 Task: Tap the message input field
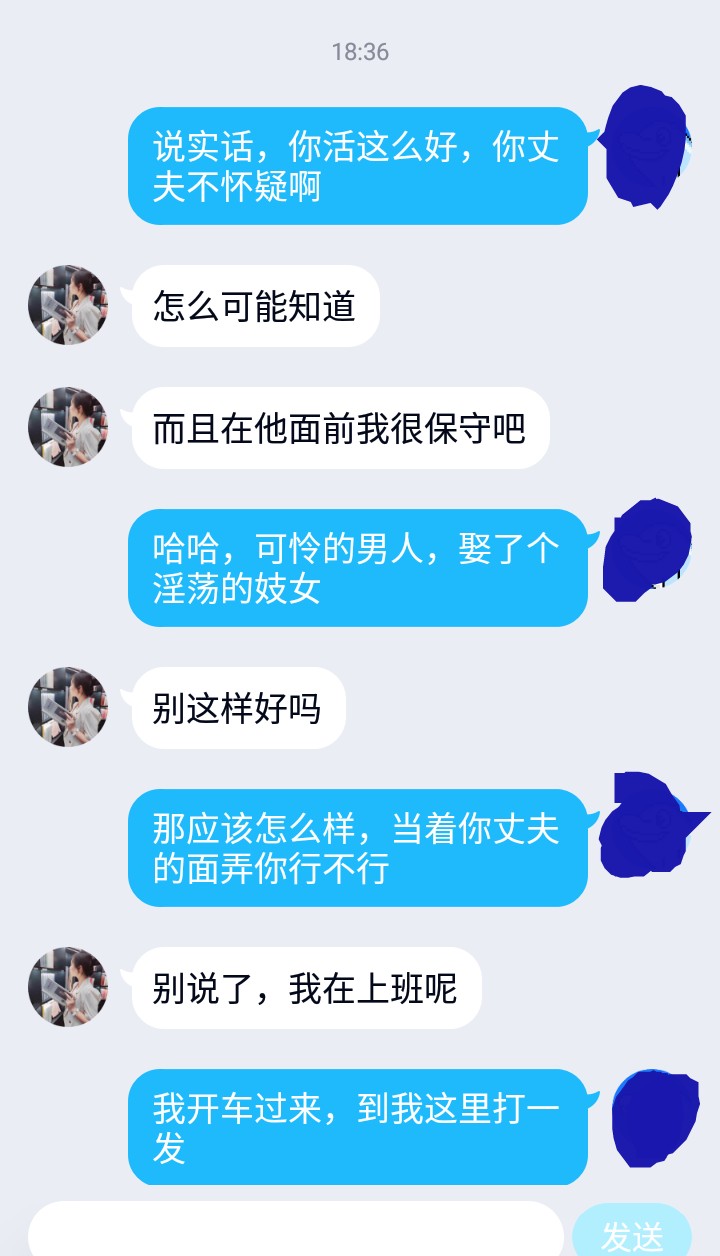pyautogui.click(x=295, y=1230)
